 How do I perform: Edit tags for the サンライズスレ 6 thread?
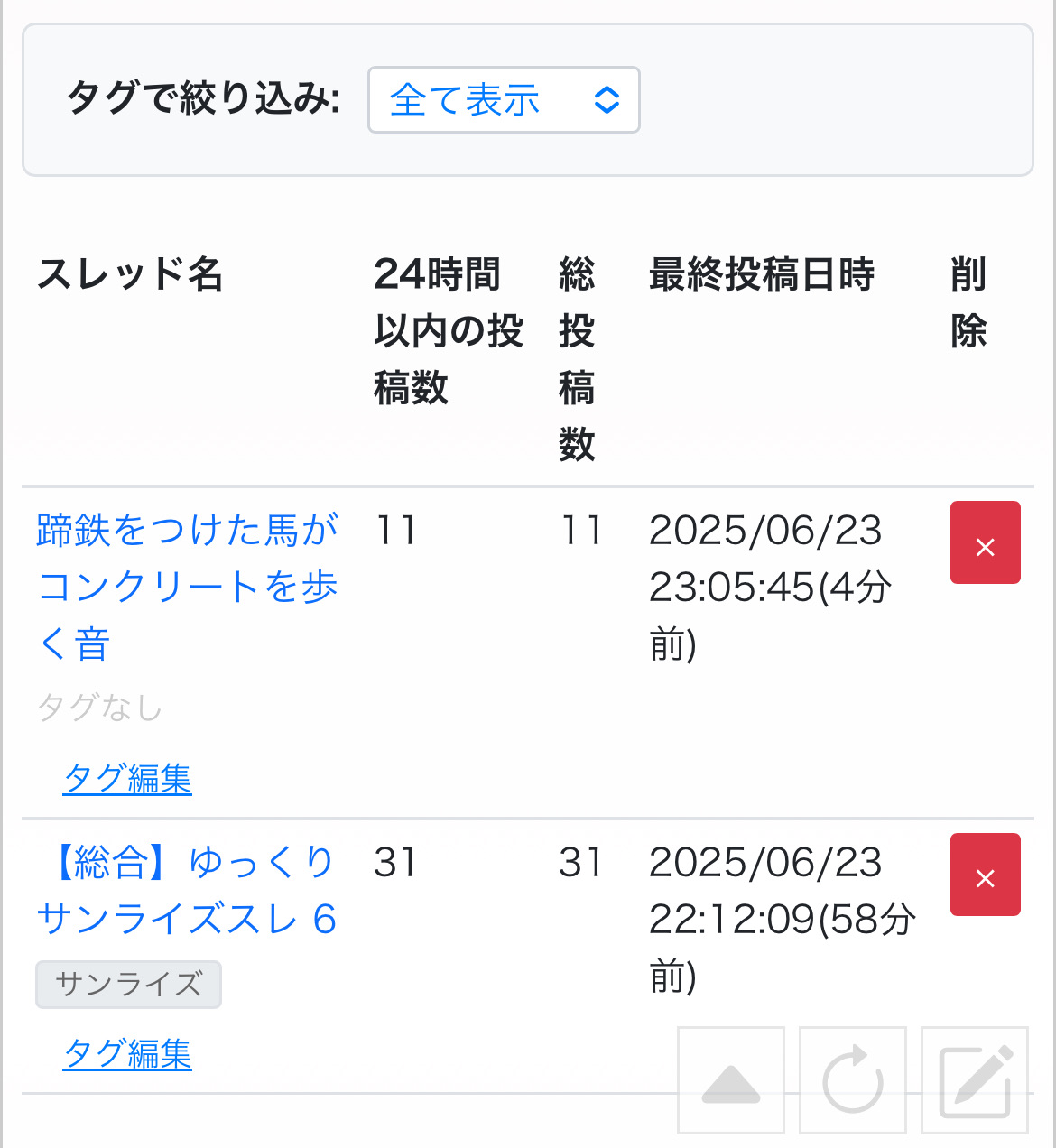click(127, 1054)
